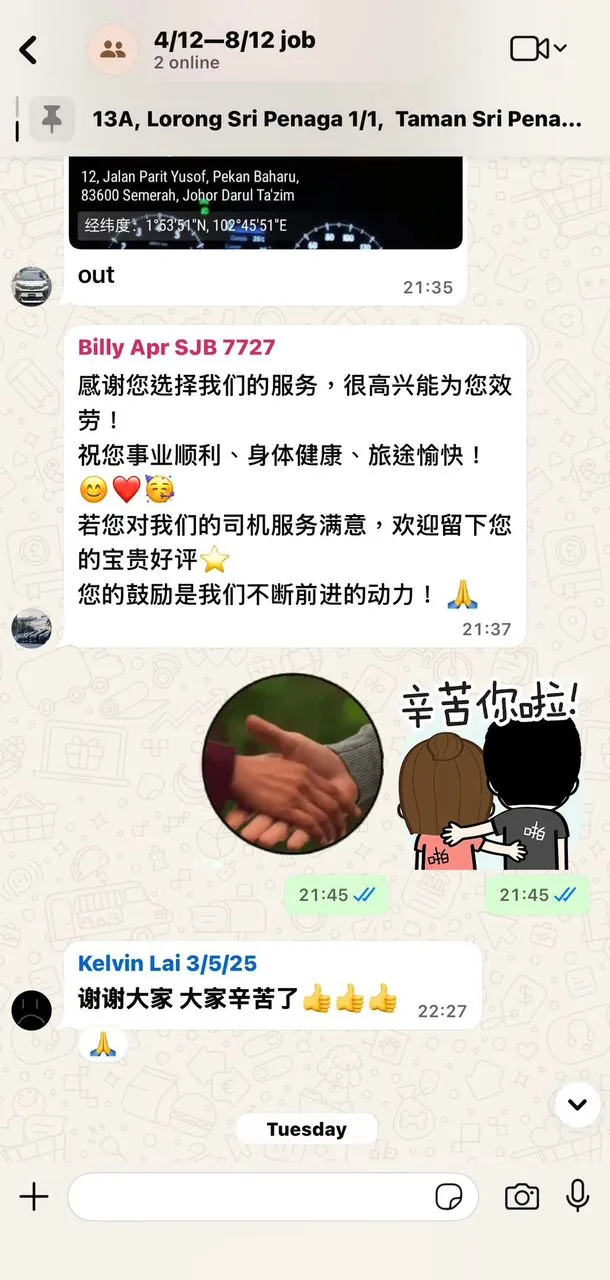Open Kelvin Lai's avatar
Screen dimensions: 610x1280
tap(31, 1010)
